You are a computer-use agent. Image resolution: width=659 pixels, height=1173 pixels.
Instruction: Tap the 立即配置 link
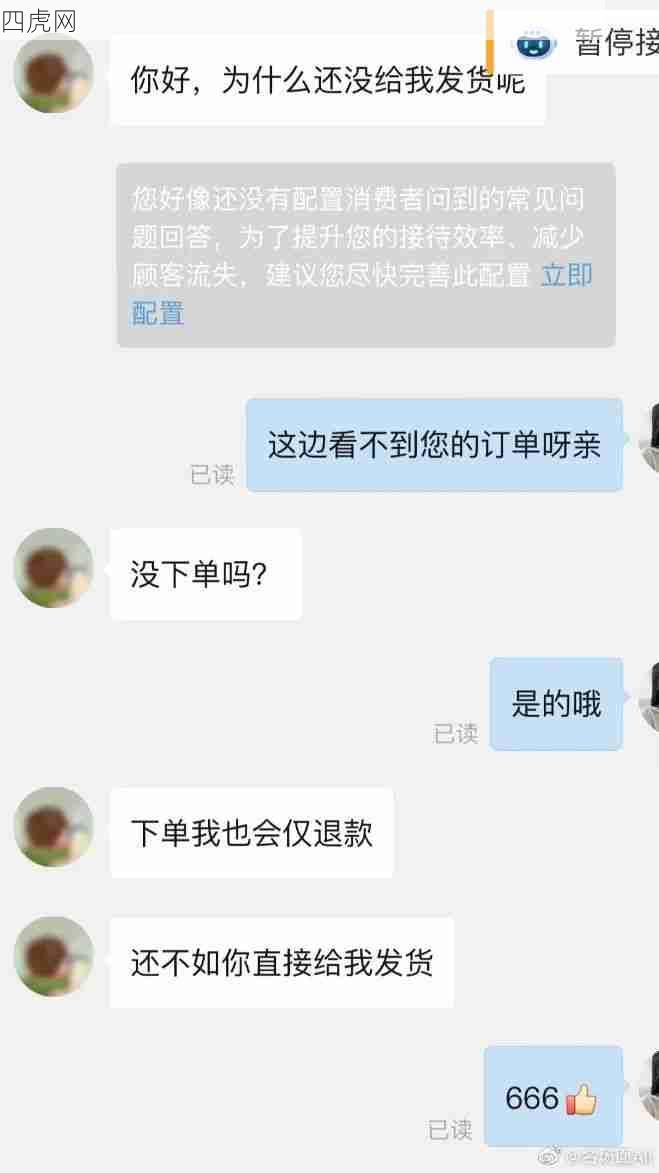point(566,276)
